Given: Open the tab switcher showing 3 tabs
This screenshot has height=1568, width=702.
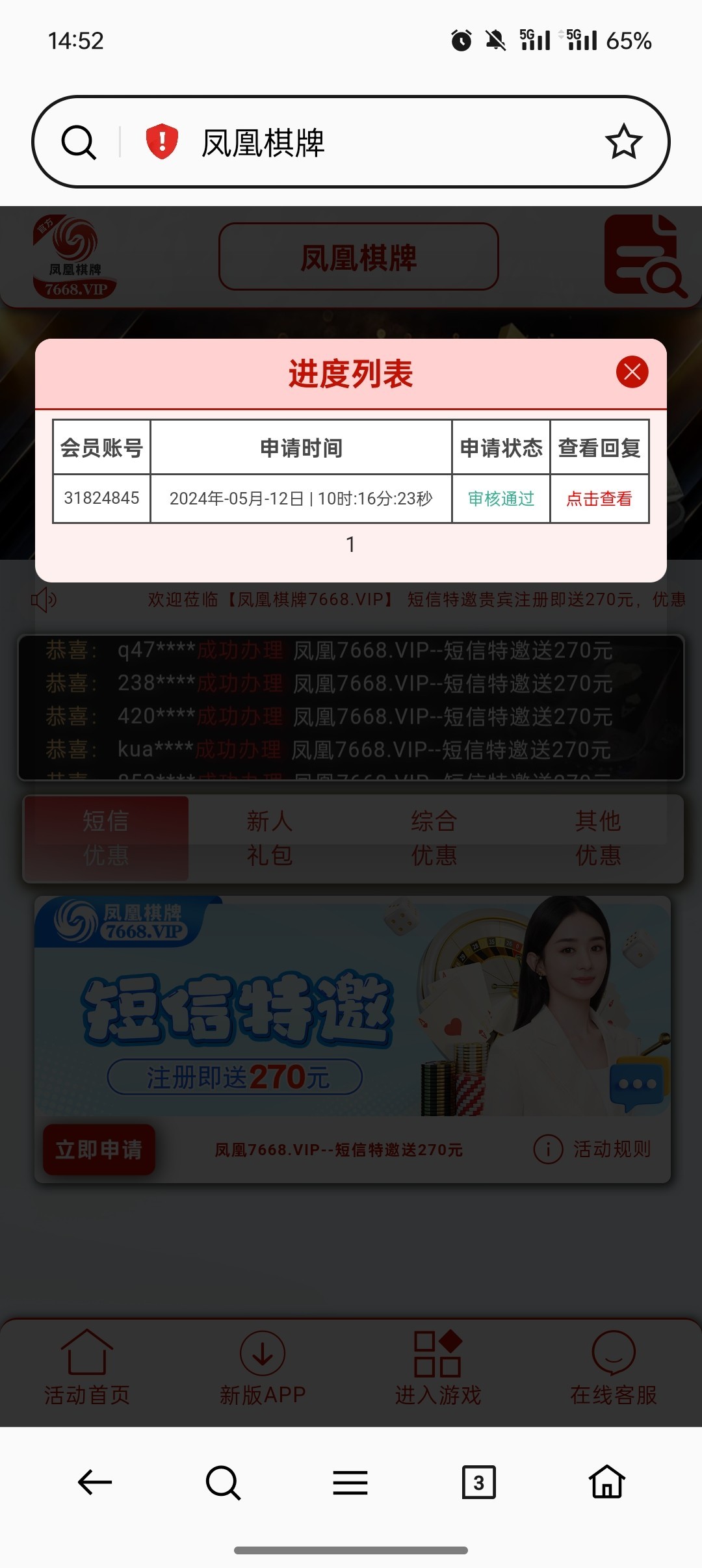Looking at the screenshot, I should 479,1483.
